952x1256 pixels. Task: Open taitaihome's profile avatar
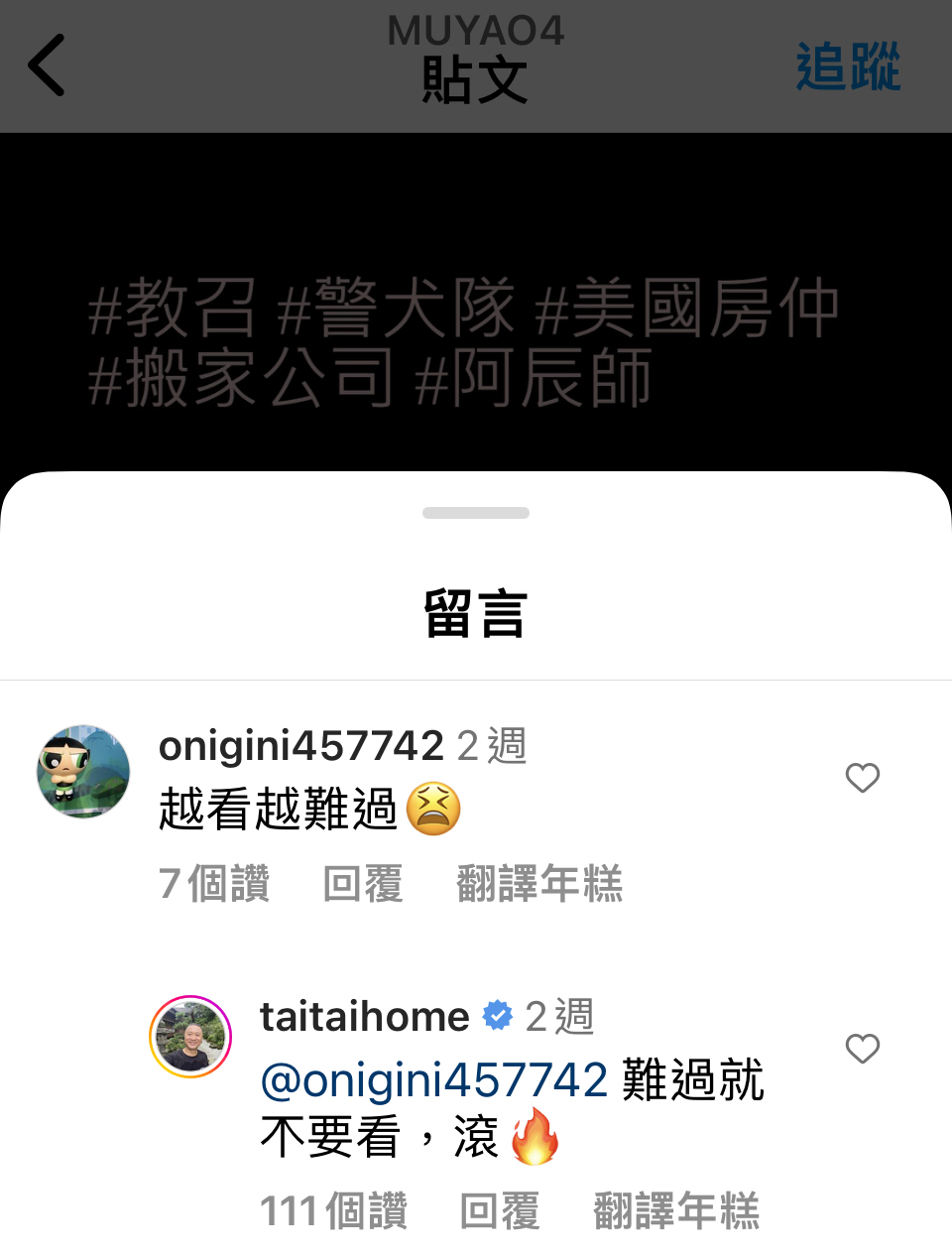click(190, 1037)
